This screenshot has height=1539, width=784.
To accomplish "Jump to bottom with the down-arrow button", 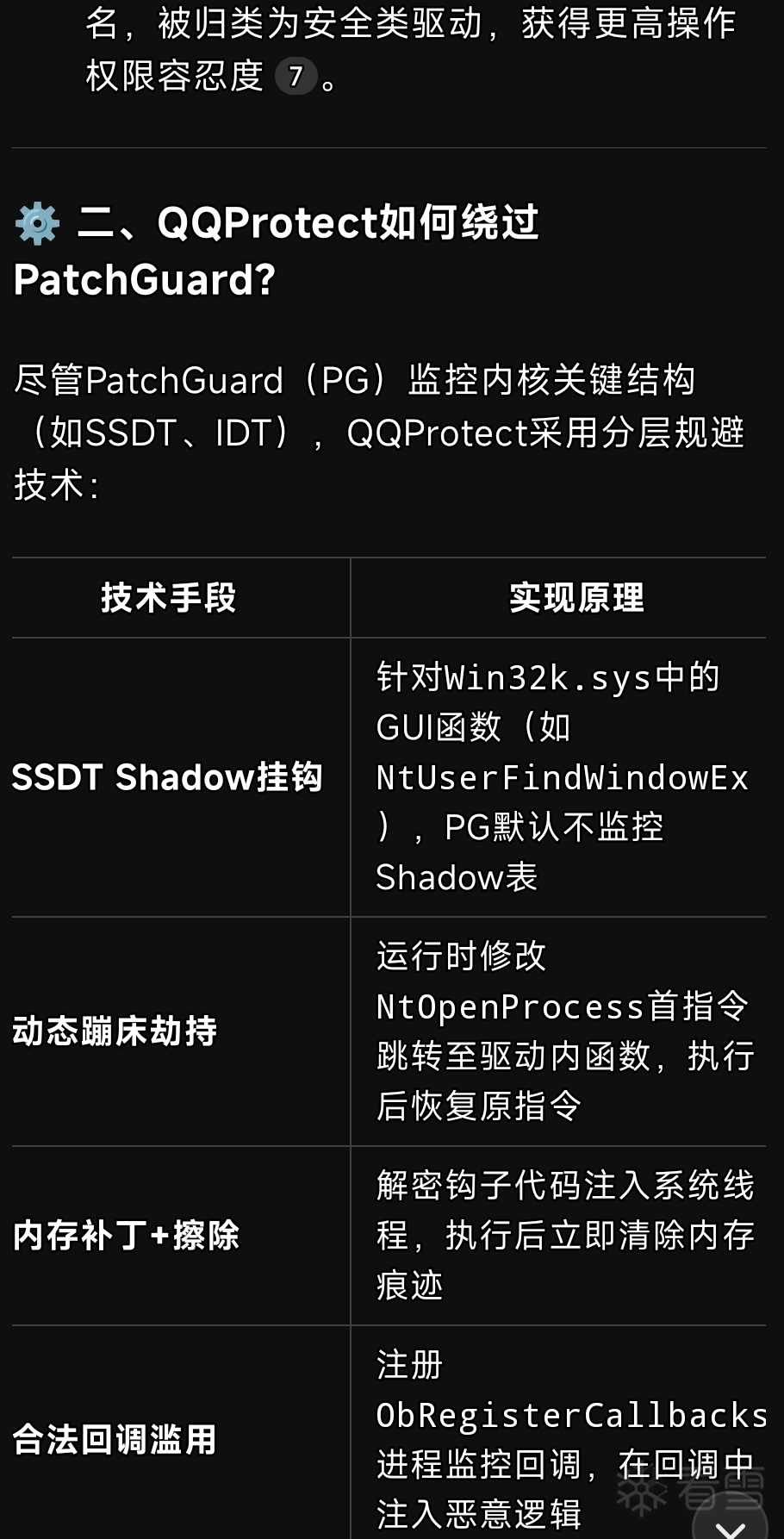I will click(731, 1525).
